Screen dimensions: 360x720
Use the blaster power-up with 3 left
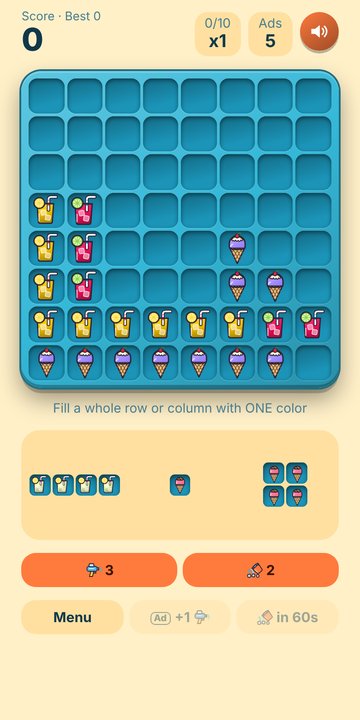pos(99,570)
